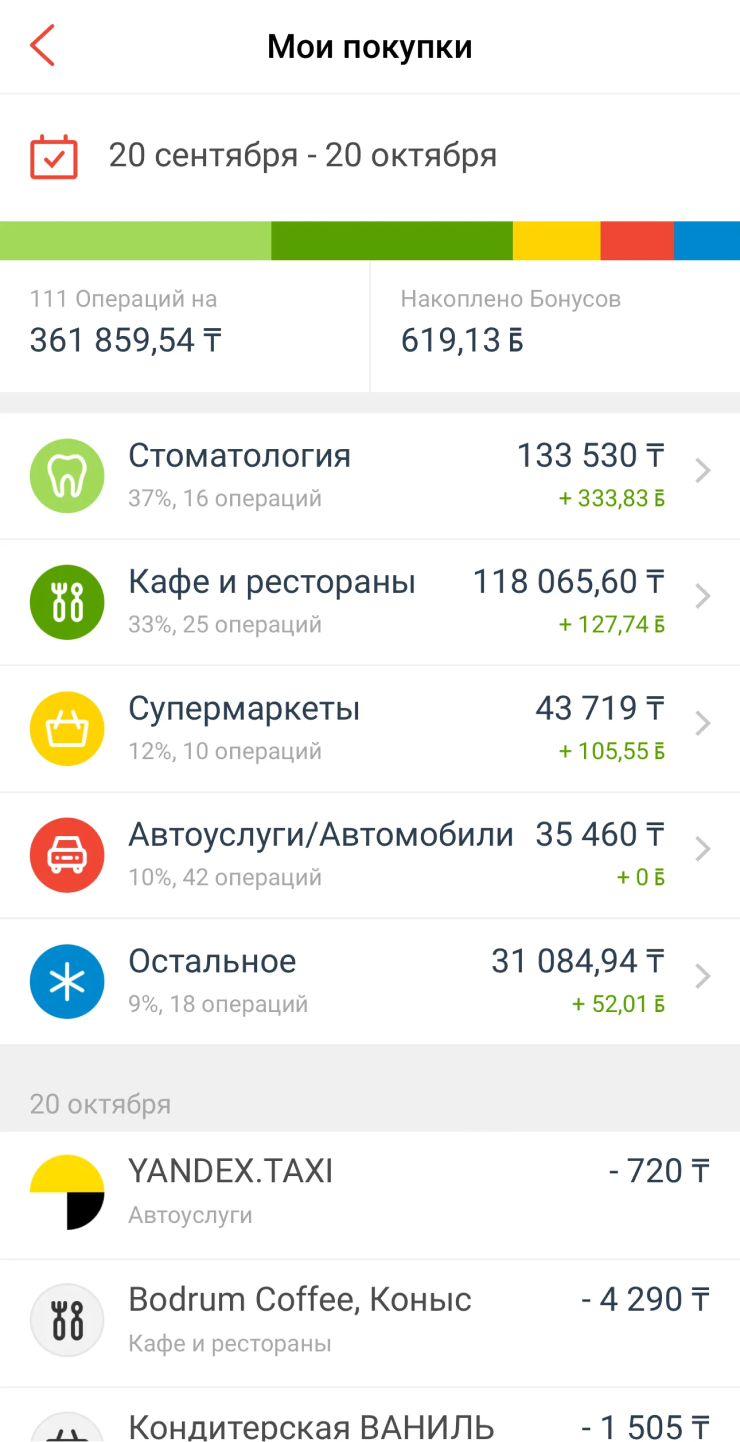The image size is (740, 1442).
Task: Change the 20 сентября - 20 октября date range
Action: [x=370, y=157]
